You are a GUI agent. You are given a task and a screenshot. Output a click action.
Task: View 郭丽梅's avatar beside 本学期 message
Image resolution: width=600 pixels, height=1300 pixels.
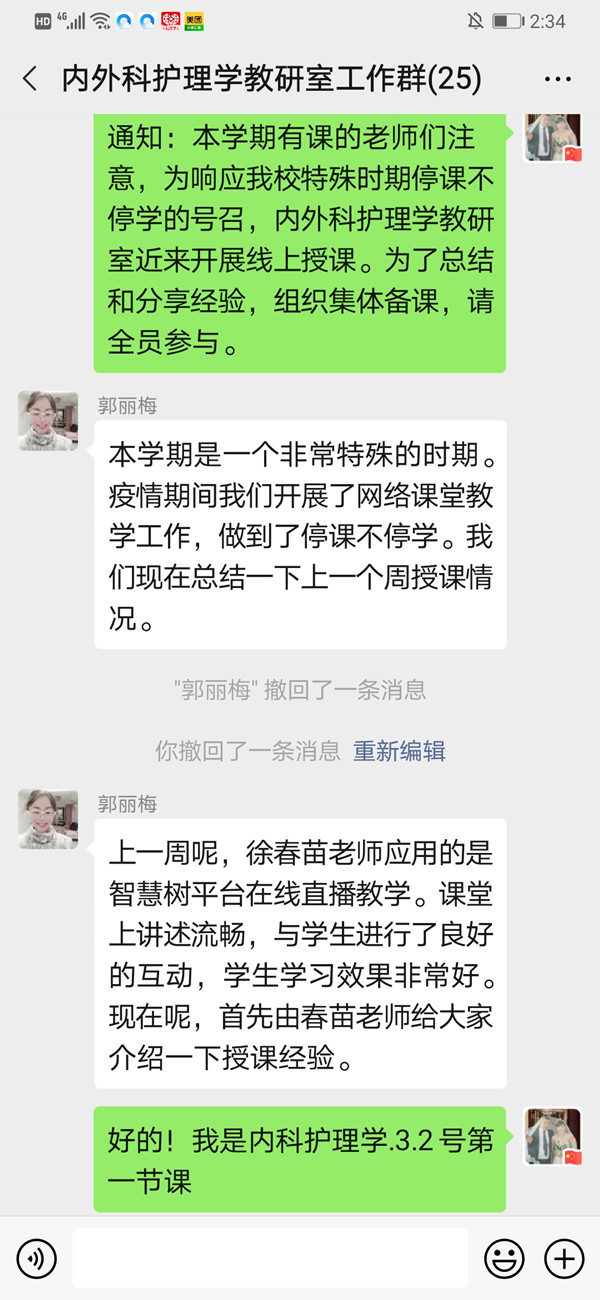tap(48, 420)
